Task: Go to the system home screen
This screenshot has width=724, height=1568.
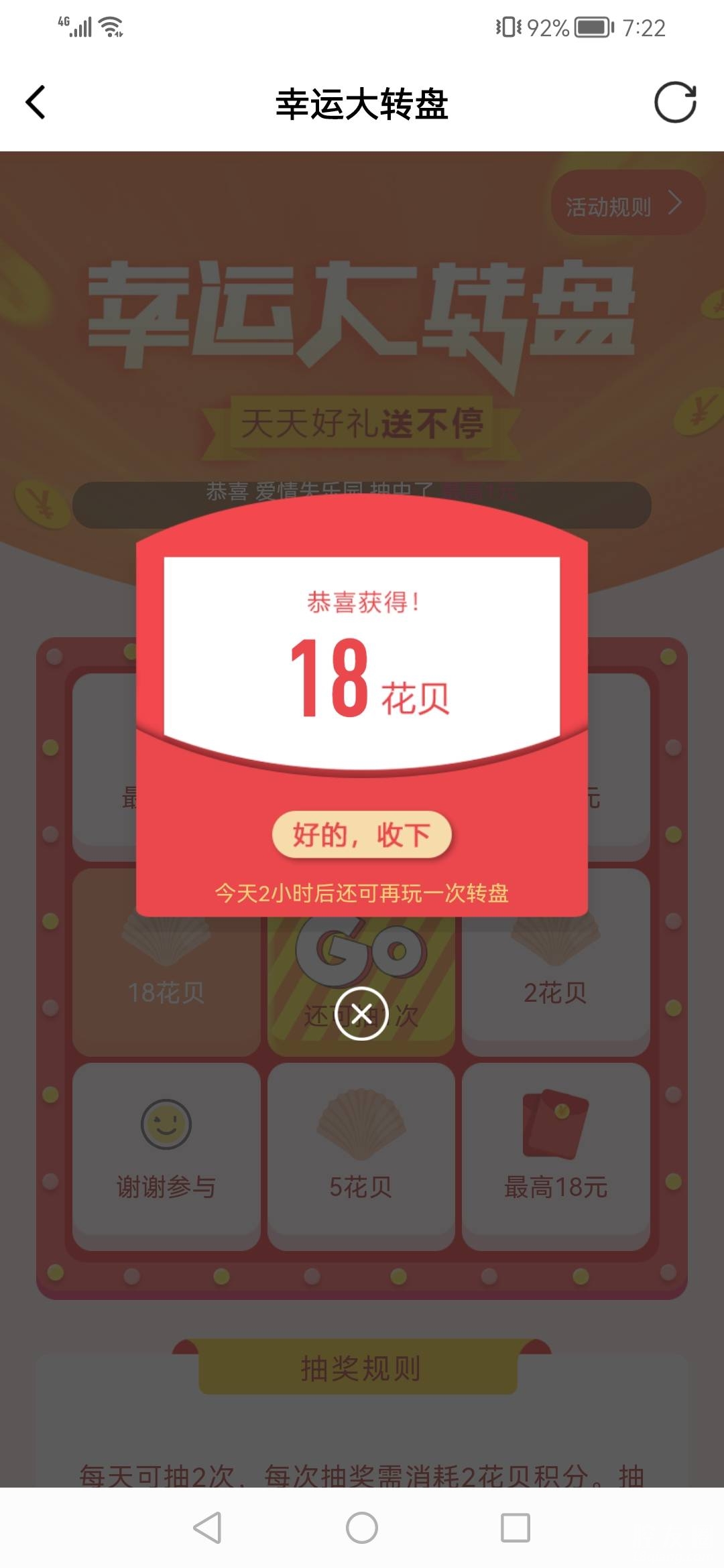Action: pyautogui.click(x=361, y=1528)
